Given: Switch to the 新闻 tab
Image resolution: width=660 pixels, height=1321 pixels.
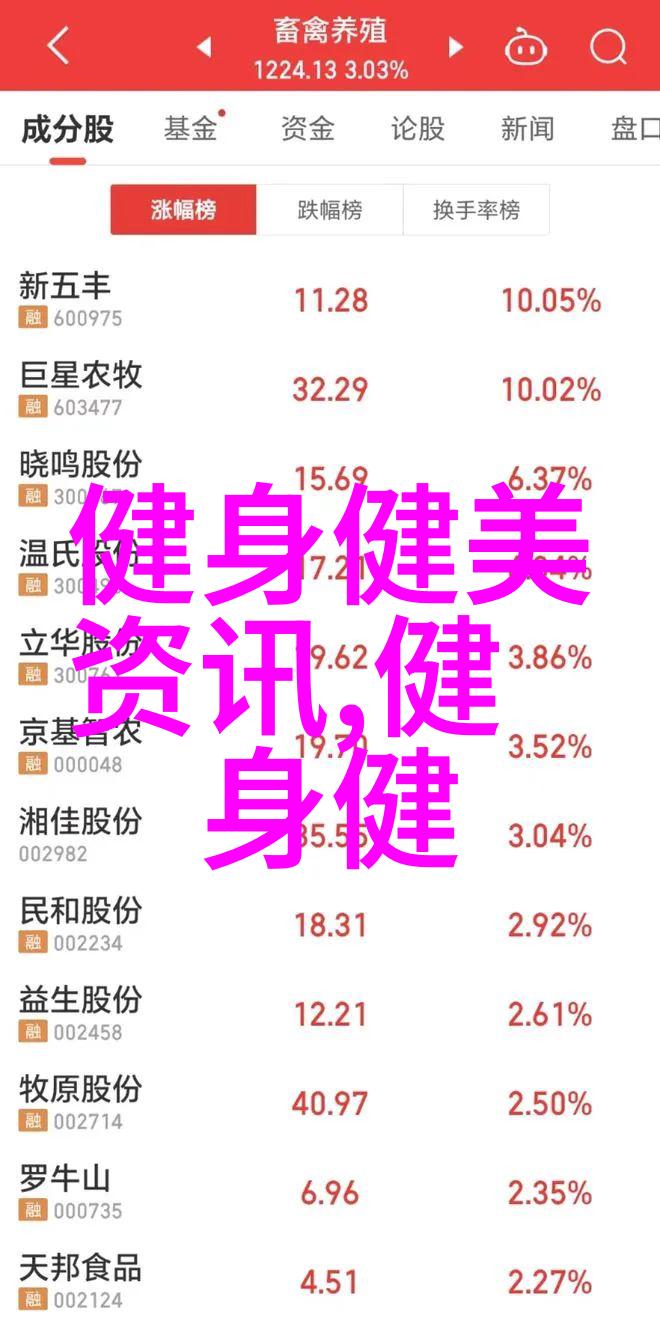Looking at the screenshot, I should point(527,129).
